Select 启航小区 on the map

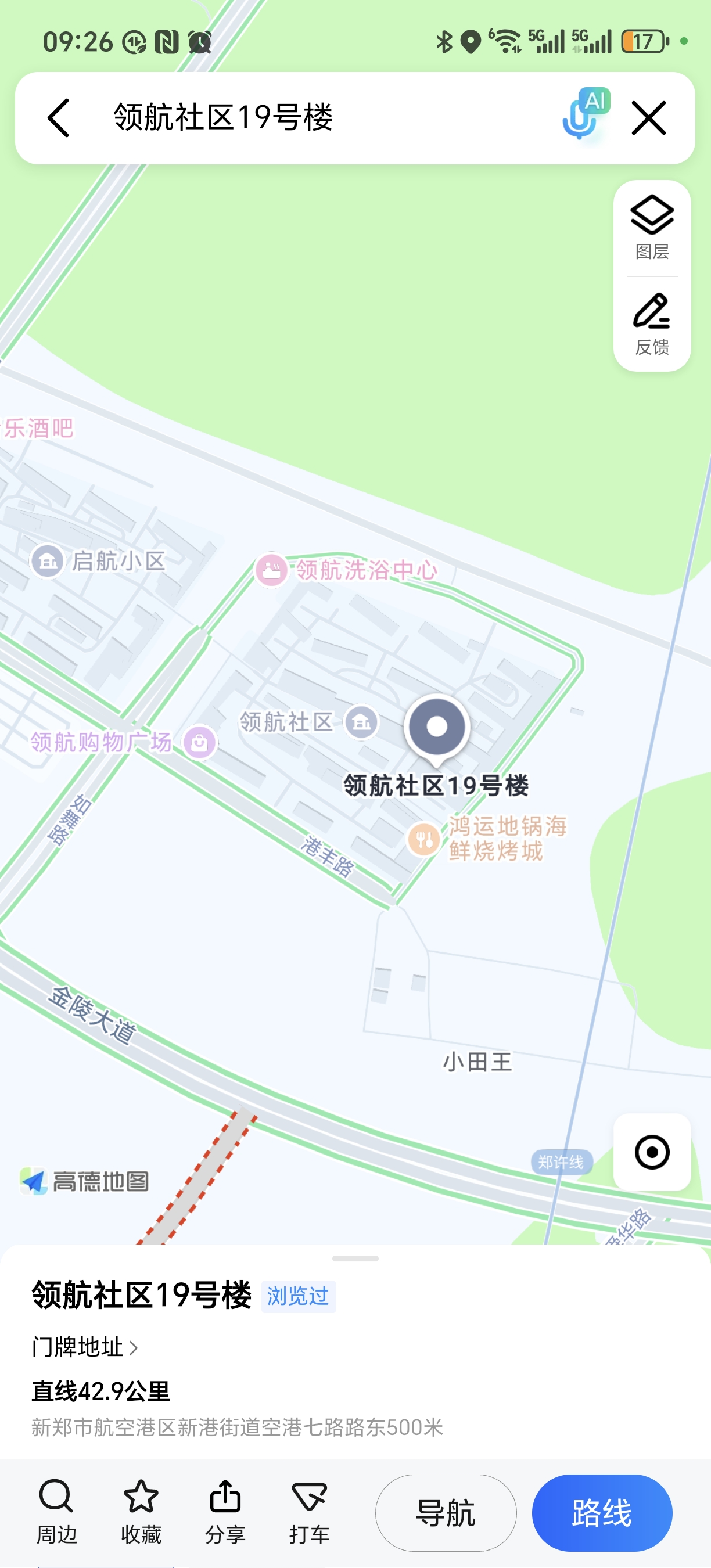point(48,560)
